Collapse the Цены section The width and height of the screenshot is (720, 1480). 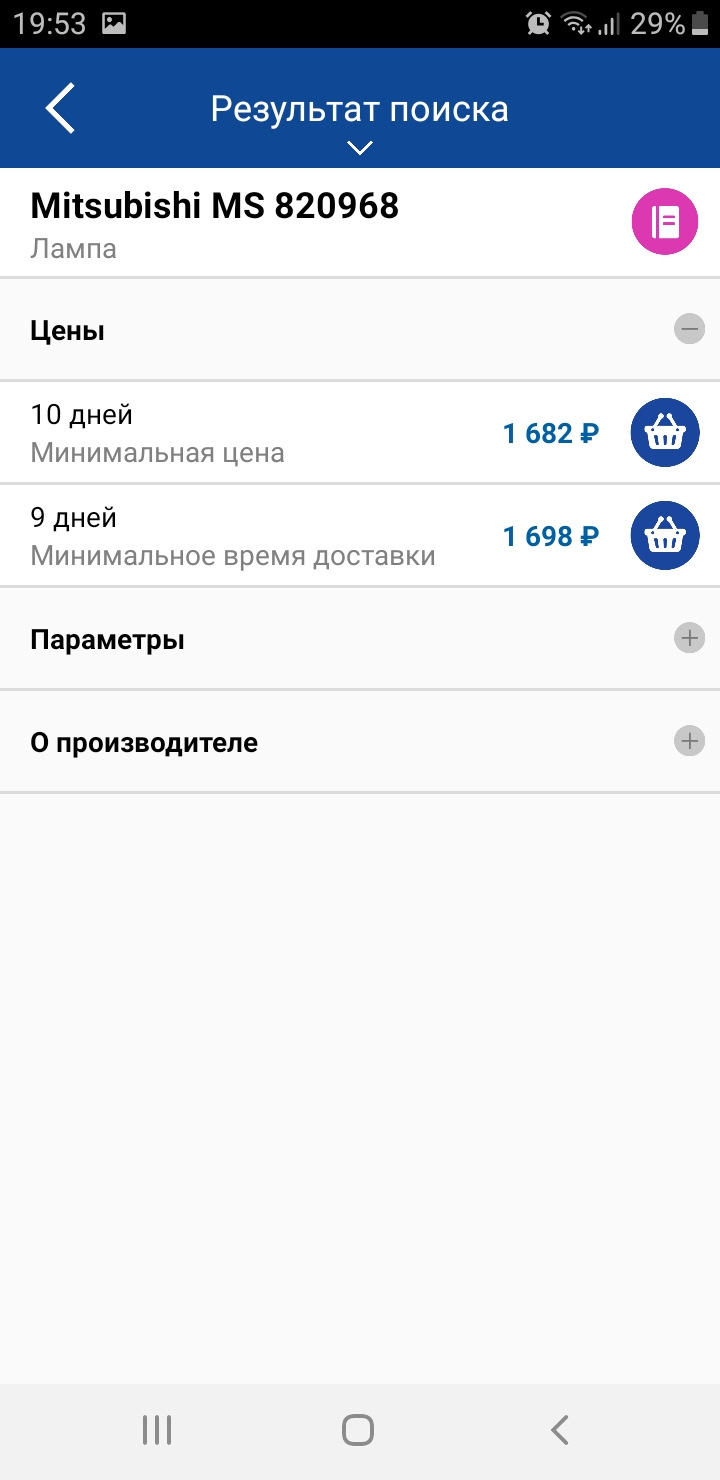(x=689, y=329)
